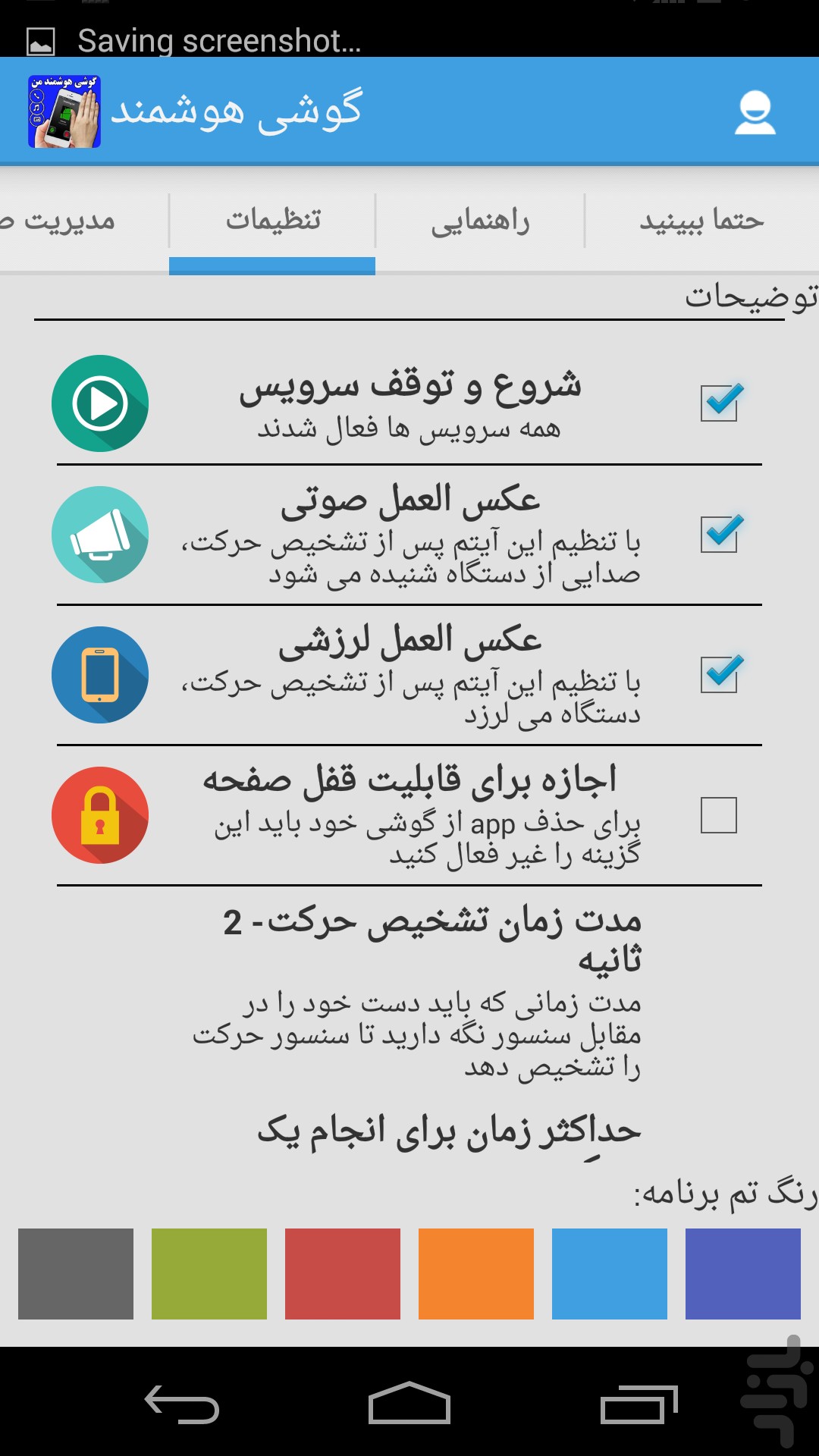Toggle the عکس العمل لرزشی checkbox

click(719, 674)
